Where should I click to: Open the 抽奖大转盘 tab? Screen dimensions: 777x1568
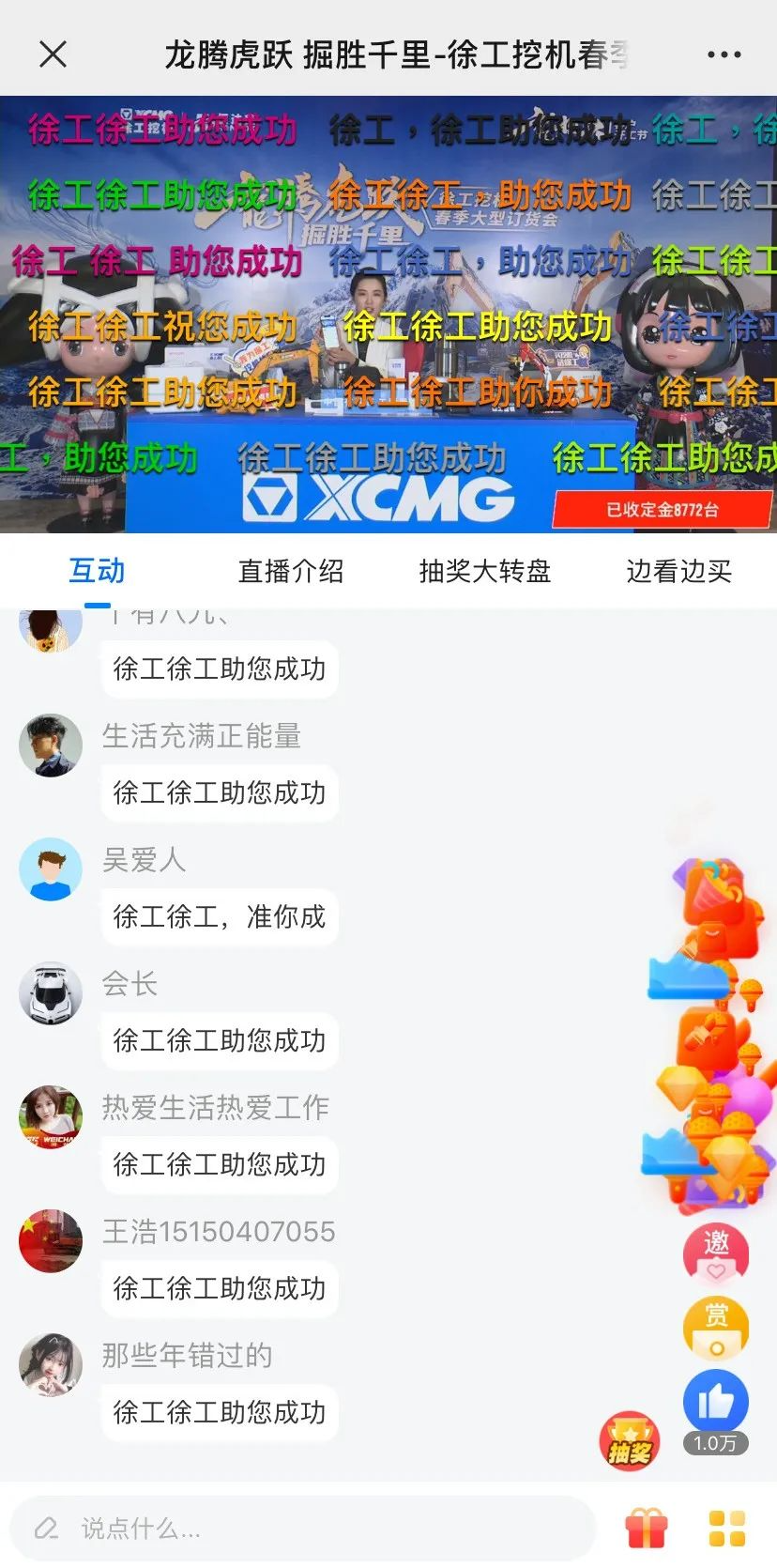point(484,571)
